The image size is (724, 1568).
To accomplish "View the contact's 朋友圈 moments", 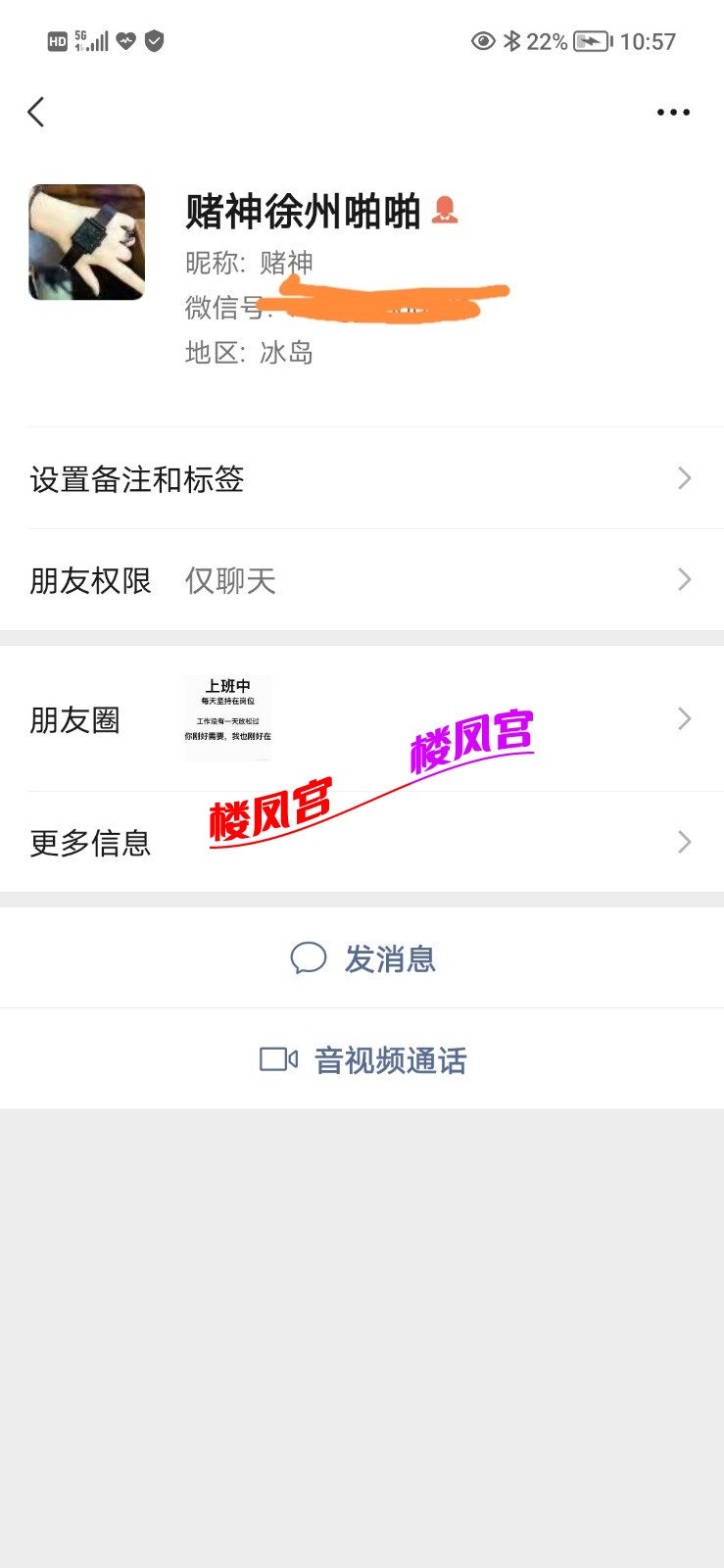I will click(362, 719).
